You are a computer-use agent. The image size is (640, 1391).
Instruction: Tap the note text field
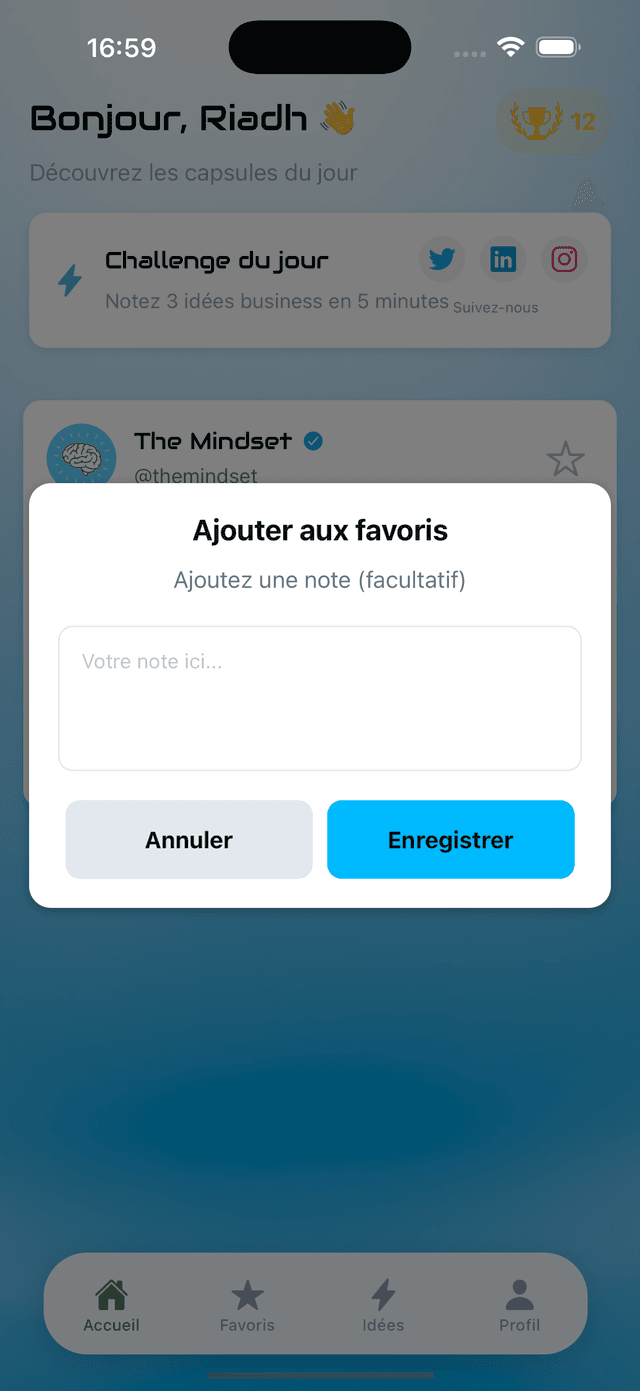coord(320,698)
